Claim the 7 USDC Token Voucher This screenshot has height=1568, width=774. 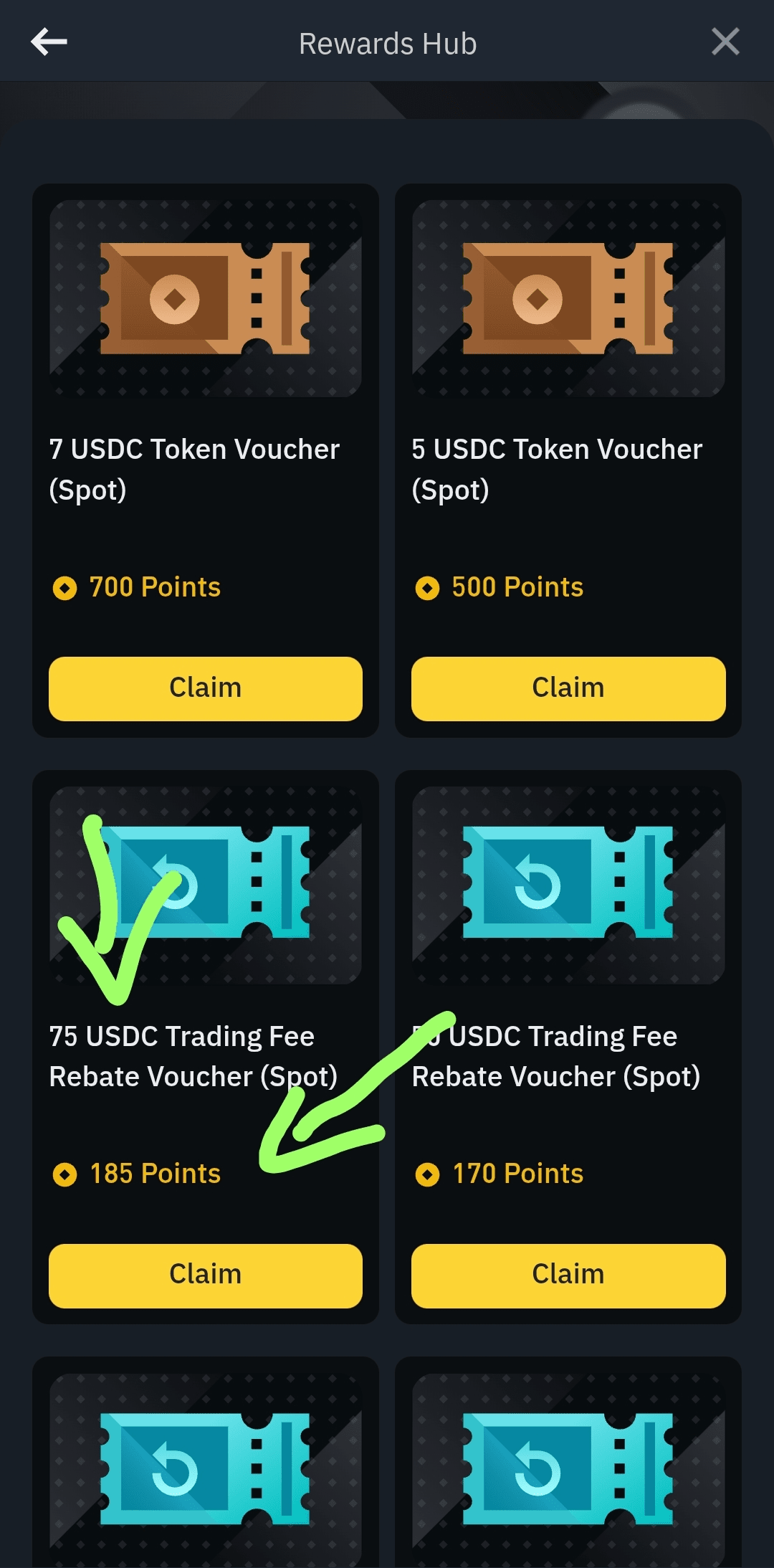[206, 688]
